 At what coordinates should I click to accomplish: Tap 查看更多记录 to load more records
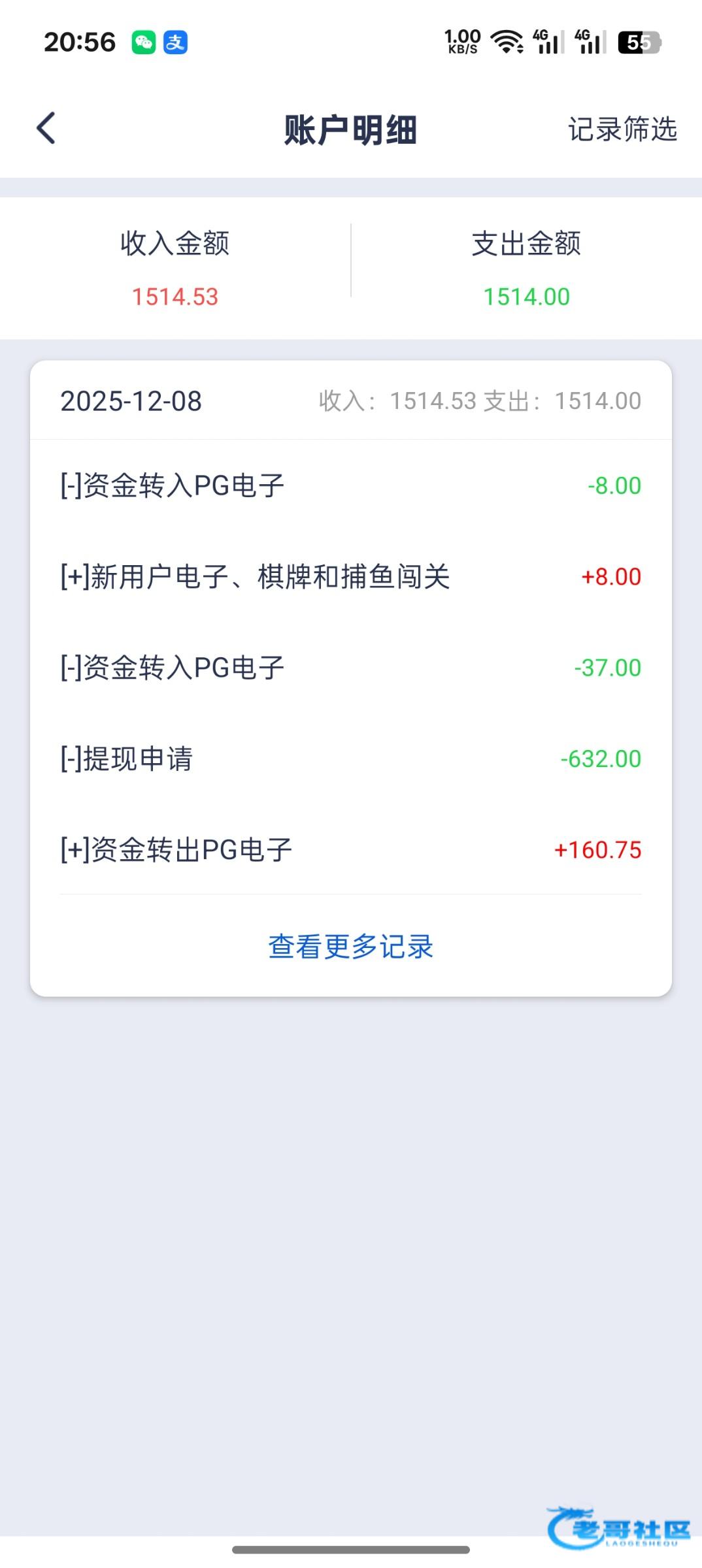[x=350, y=946]
